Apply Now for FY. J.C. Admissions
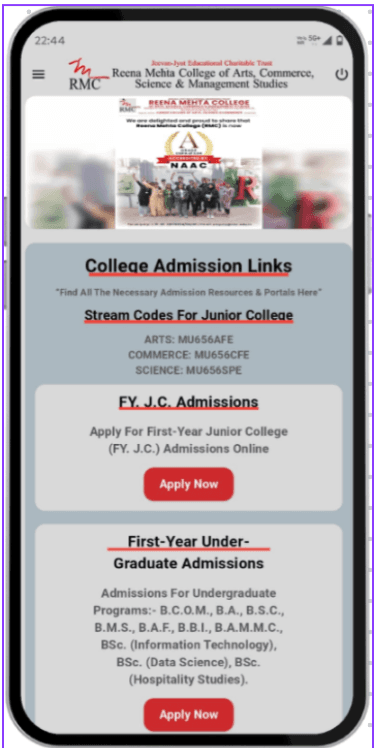This screenshot has width=375, height=748. (188, 484)
